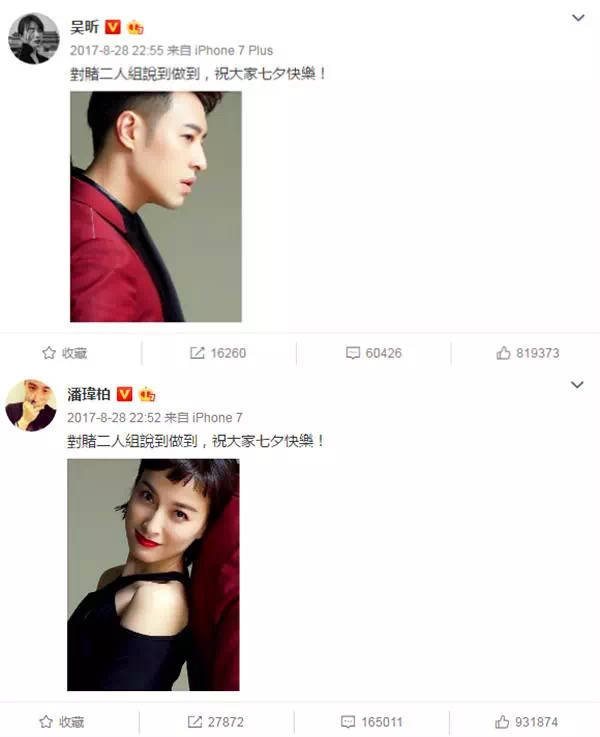This screenshot has height=737, width=600.
Task: View the photo in 吴昕's post
Action: pos(155,206)
